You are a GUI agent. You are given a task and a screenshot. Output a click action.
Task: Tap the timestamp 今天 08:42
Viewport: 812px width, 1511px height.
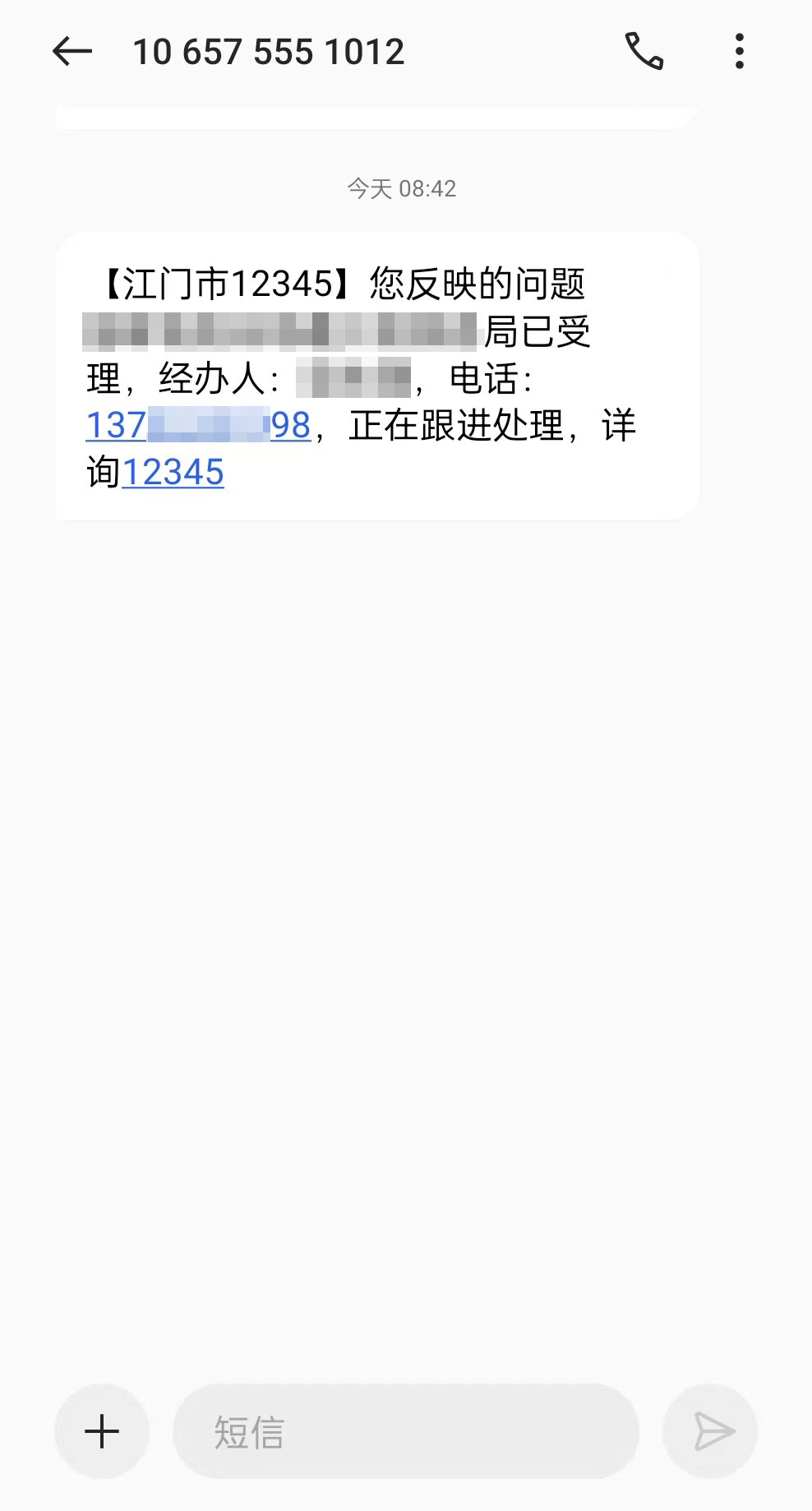click(x=402, y=189)
